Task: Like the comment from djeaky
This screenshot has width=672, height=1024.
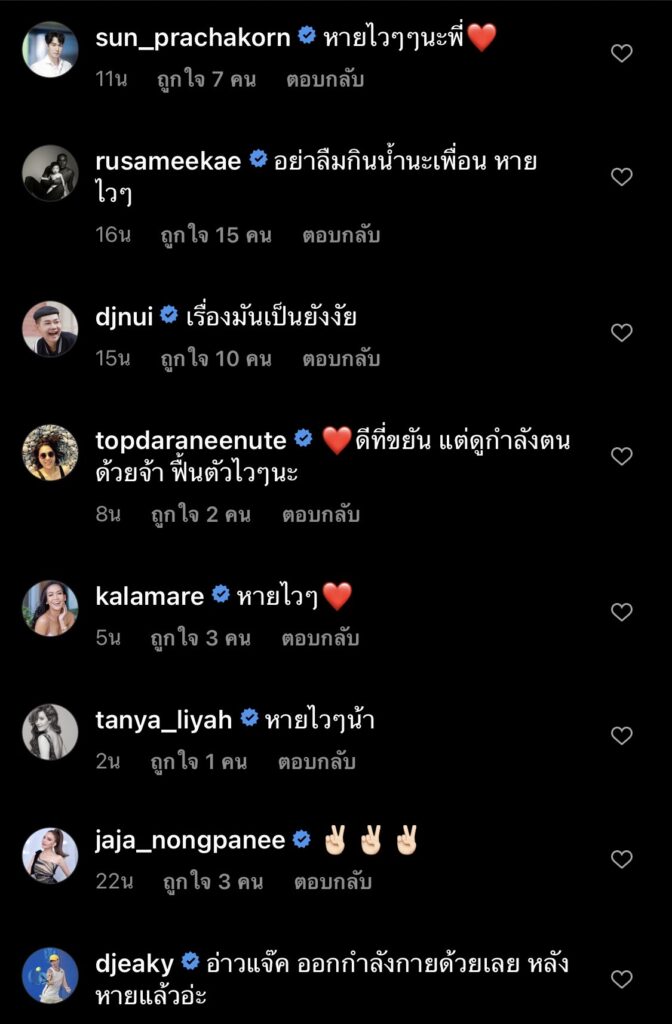Action: pyautogui.click(x=622, y=979)
